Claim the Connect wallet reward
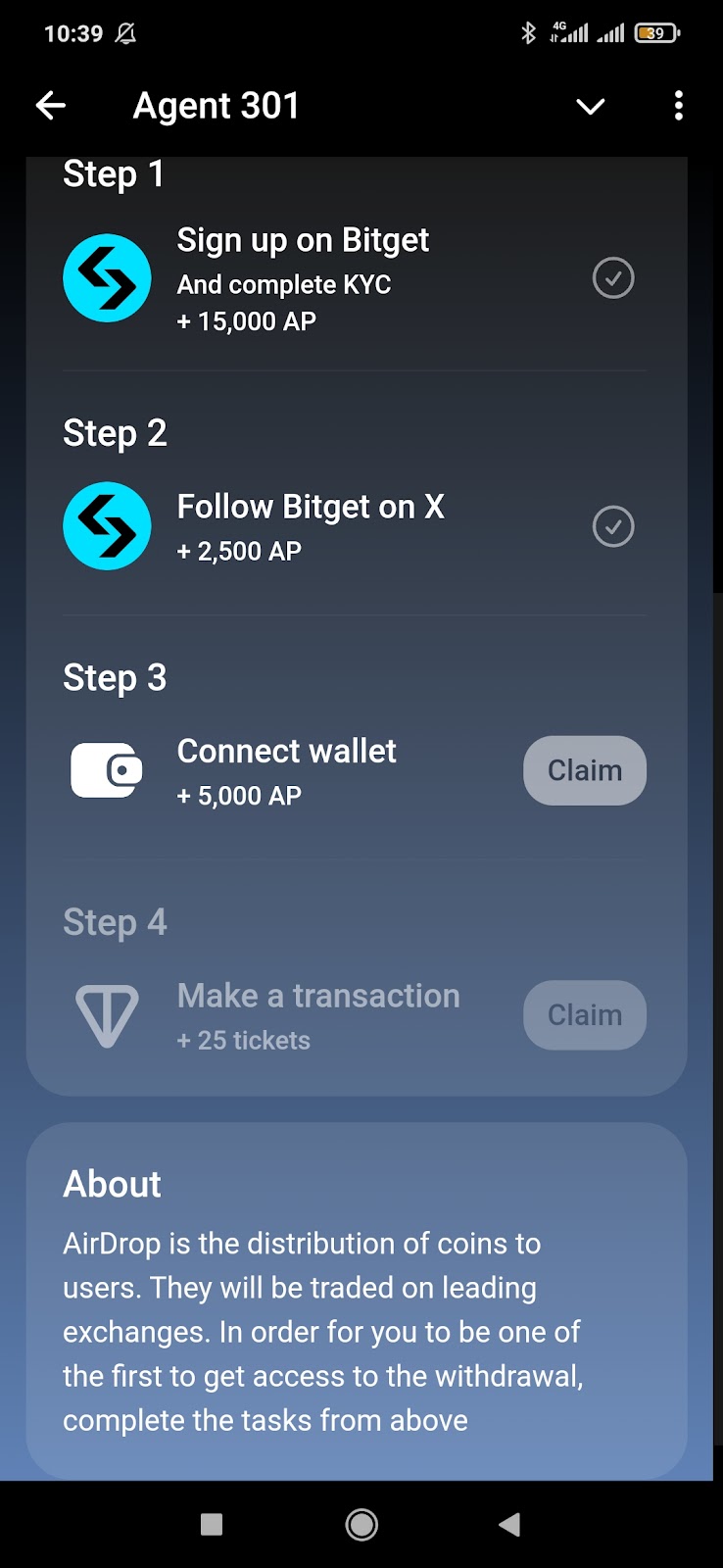 pos(584,771)
